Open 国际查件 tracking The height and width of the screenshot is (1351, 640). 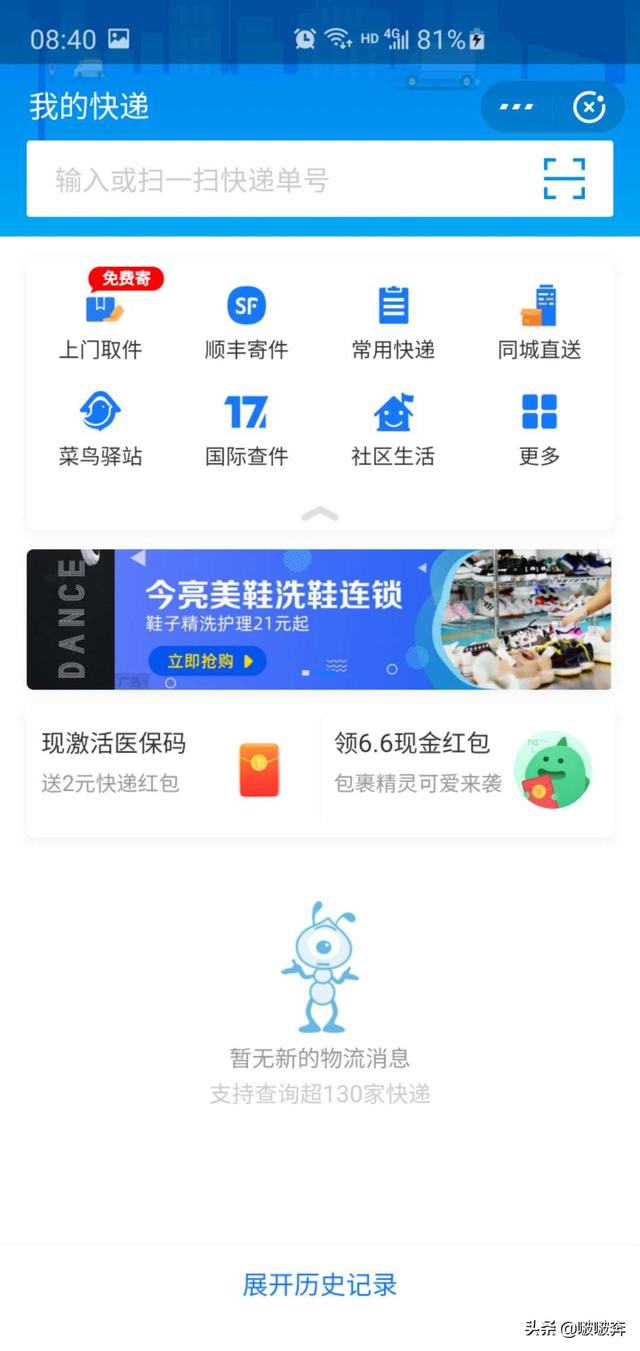coord(246,428)
